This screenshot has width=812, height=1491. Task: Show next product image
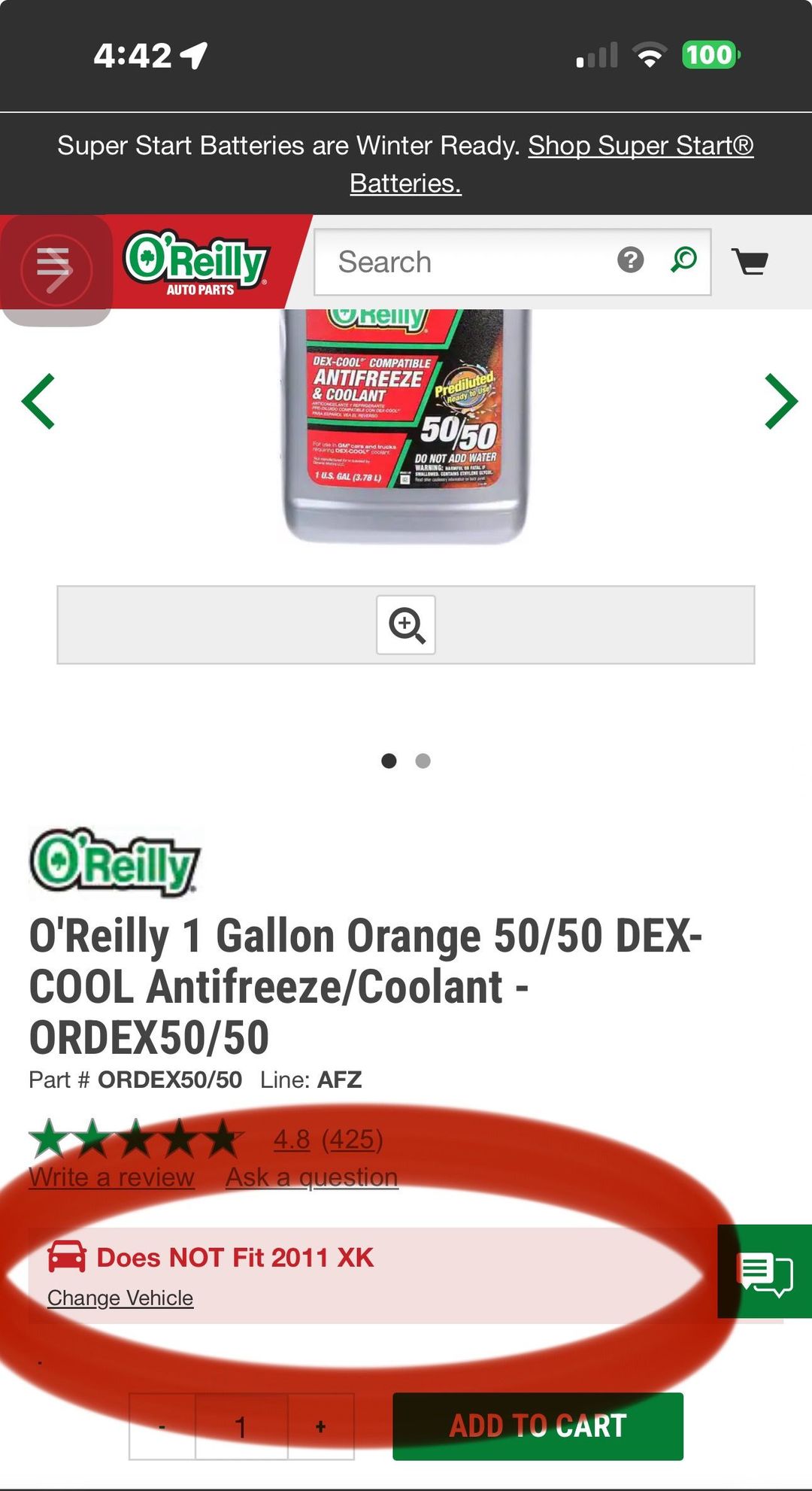tap(780, 401)
